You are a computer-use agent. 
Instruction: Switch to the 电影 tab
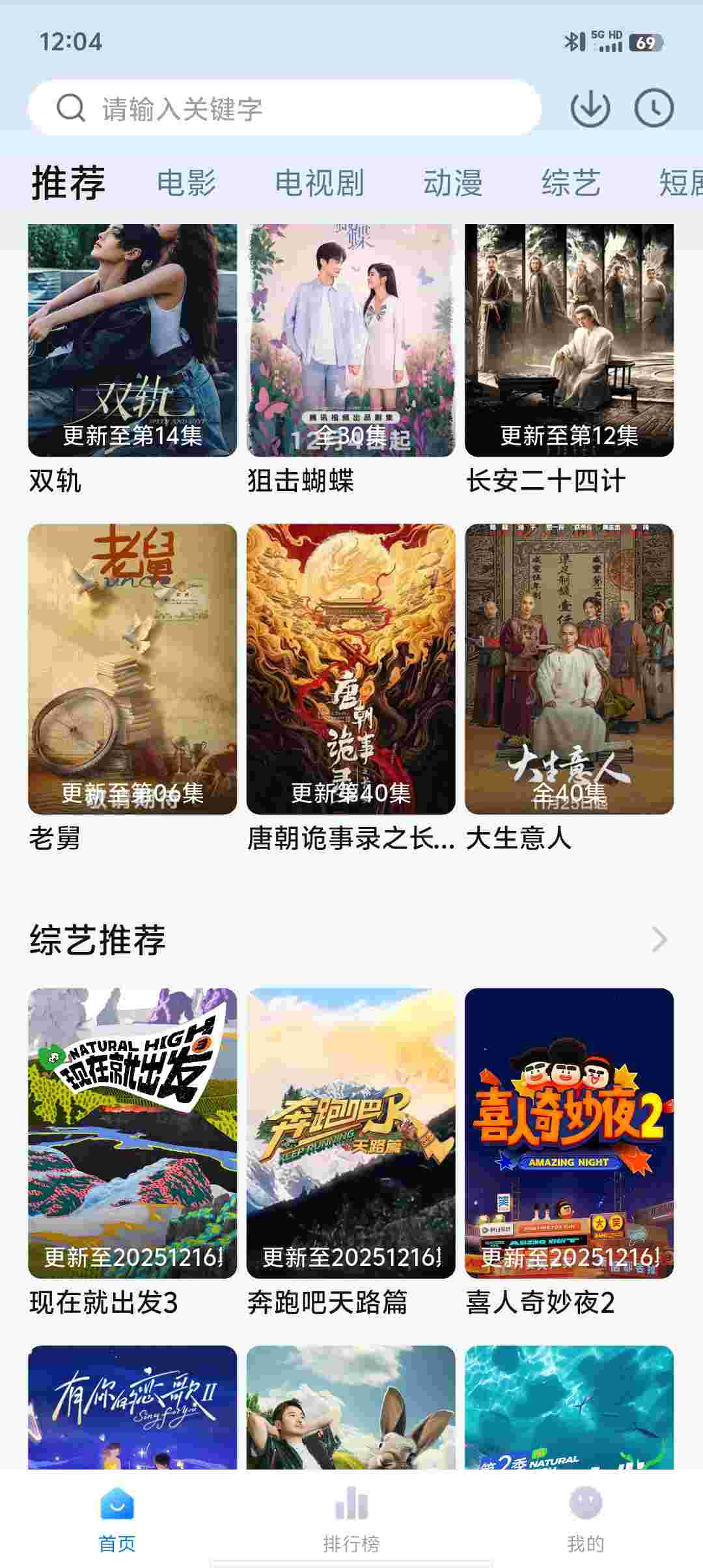click(x=186, y=183)
